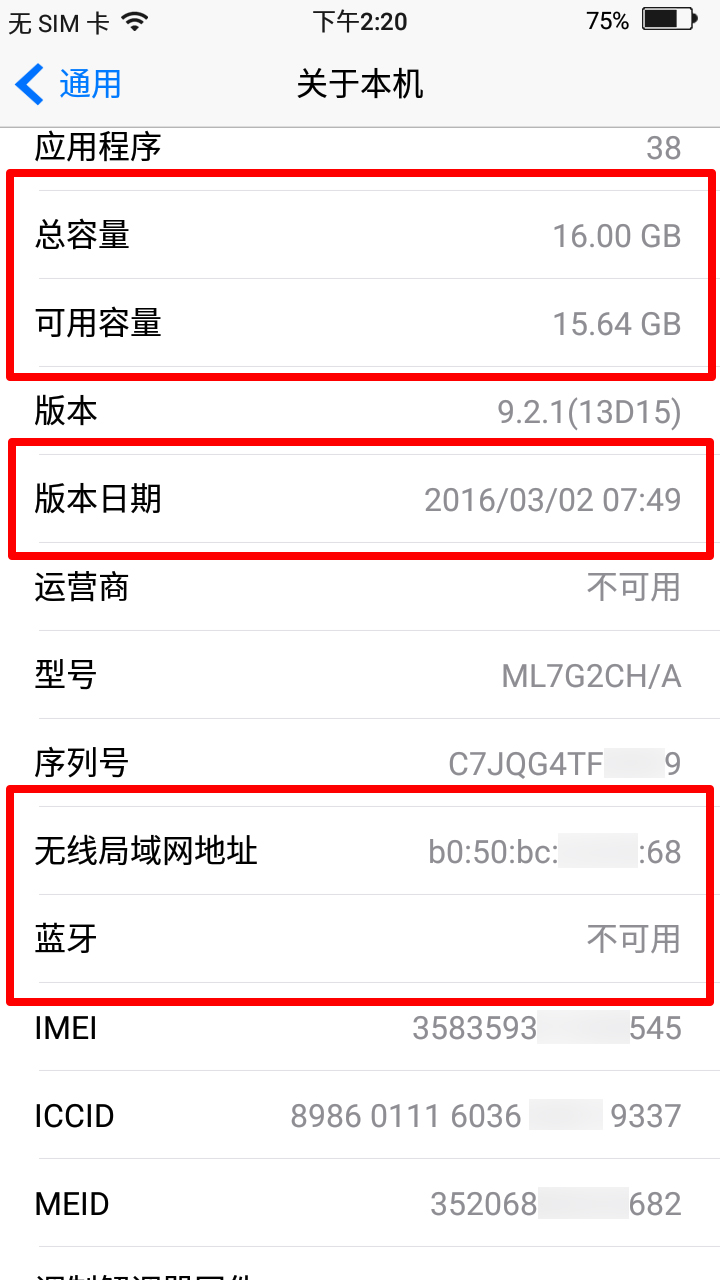Viewport: 720px width, 1280px height.
Task: Select the 应用程序 row showing 38
Action: coord(360,147)
